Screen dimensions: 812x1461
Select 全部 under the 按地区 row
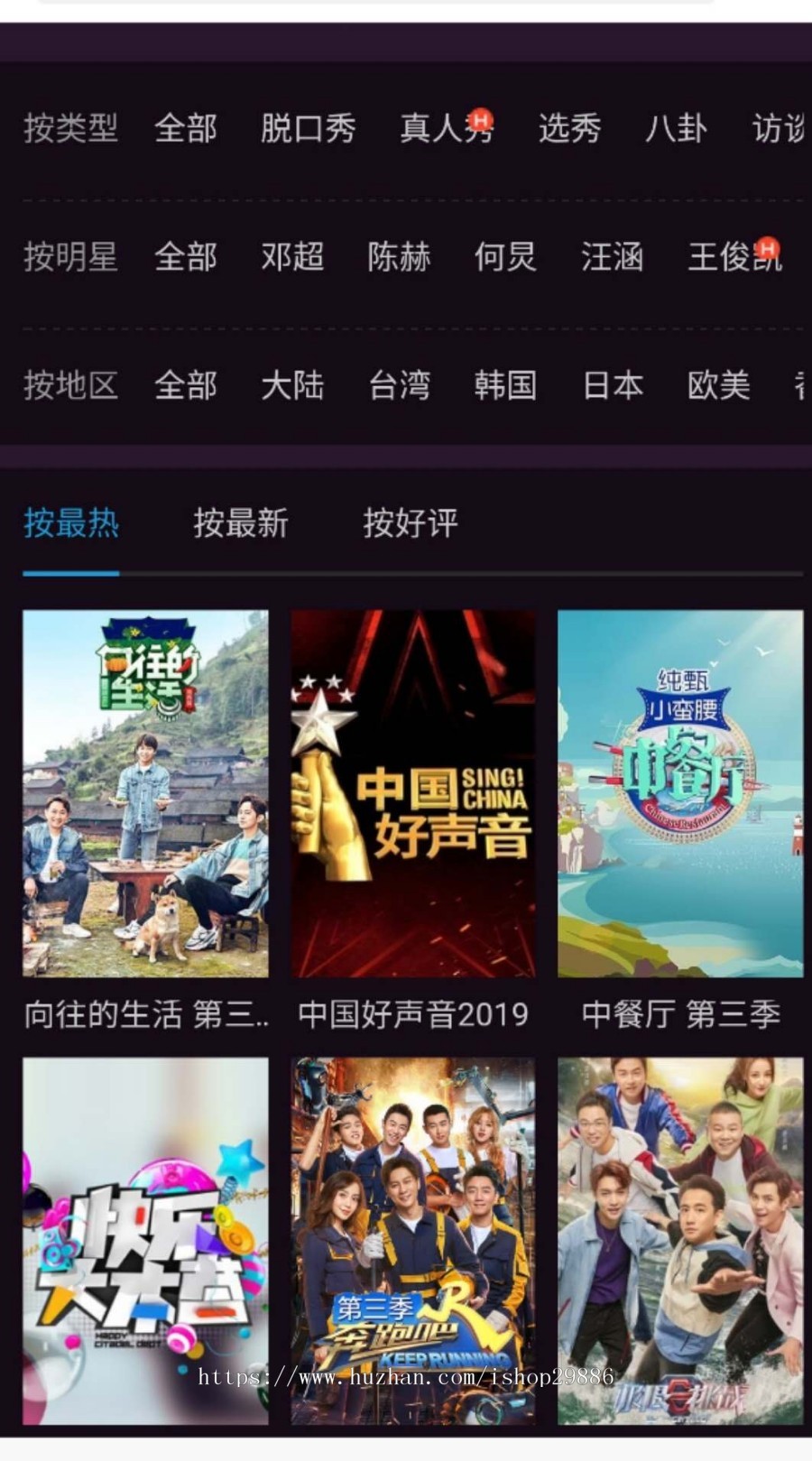186,386
